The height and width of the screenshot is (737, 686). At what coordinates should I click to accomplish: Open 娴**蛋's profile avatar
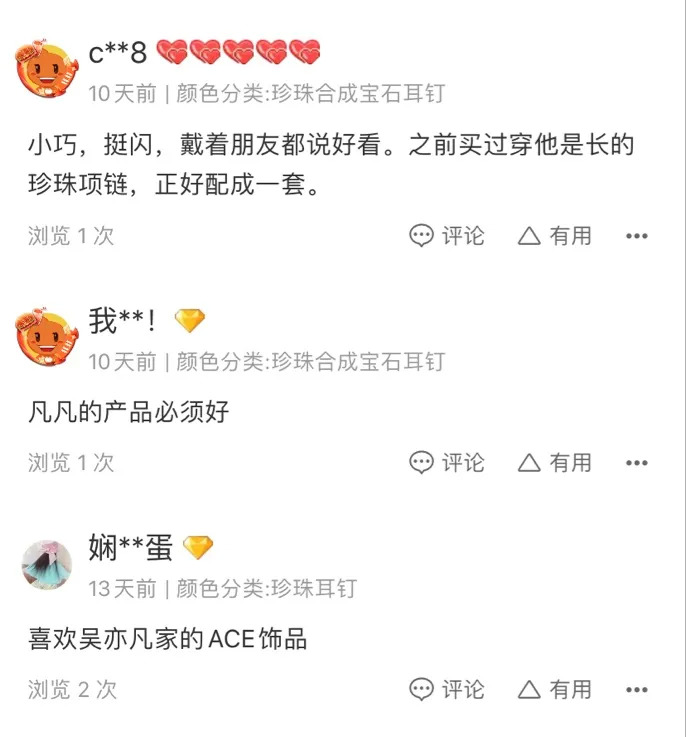tap(47, 565)
